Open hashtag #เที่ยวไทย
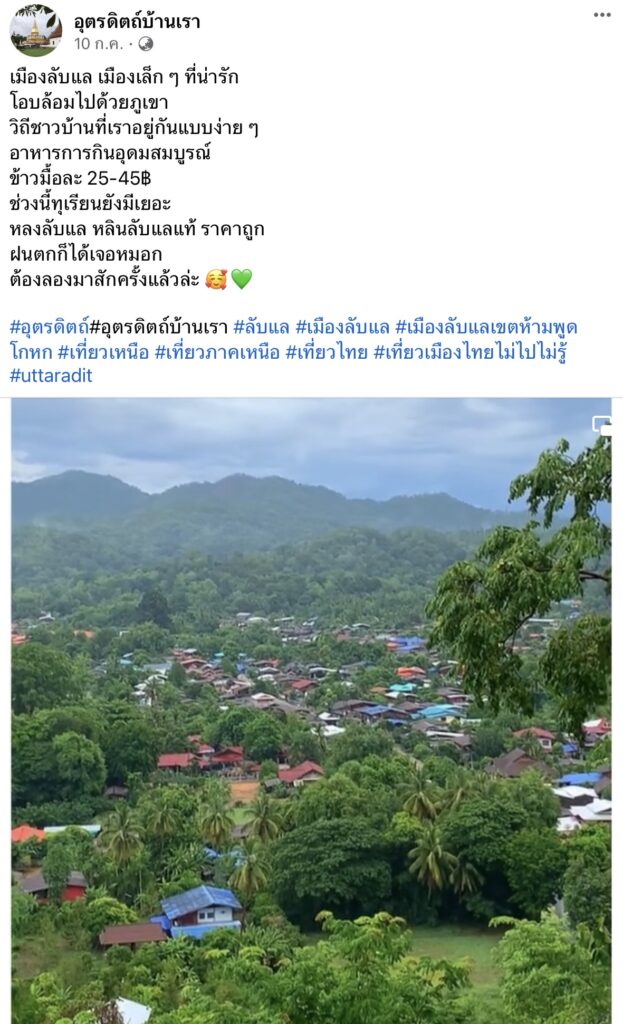Image resolution: width=623 pixels, height=1024 pixels. tap(325, 352)
